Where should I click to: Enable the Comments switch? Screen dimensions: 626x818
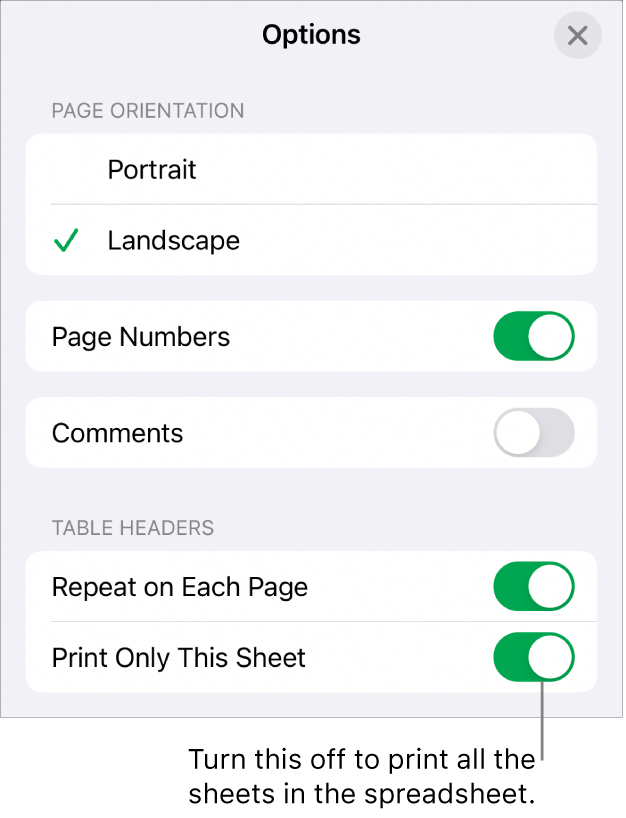pos(534,433)
